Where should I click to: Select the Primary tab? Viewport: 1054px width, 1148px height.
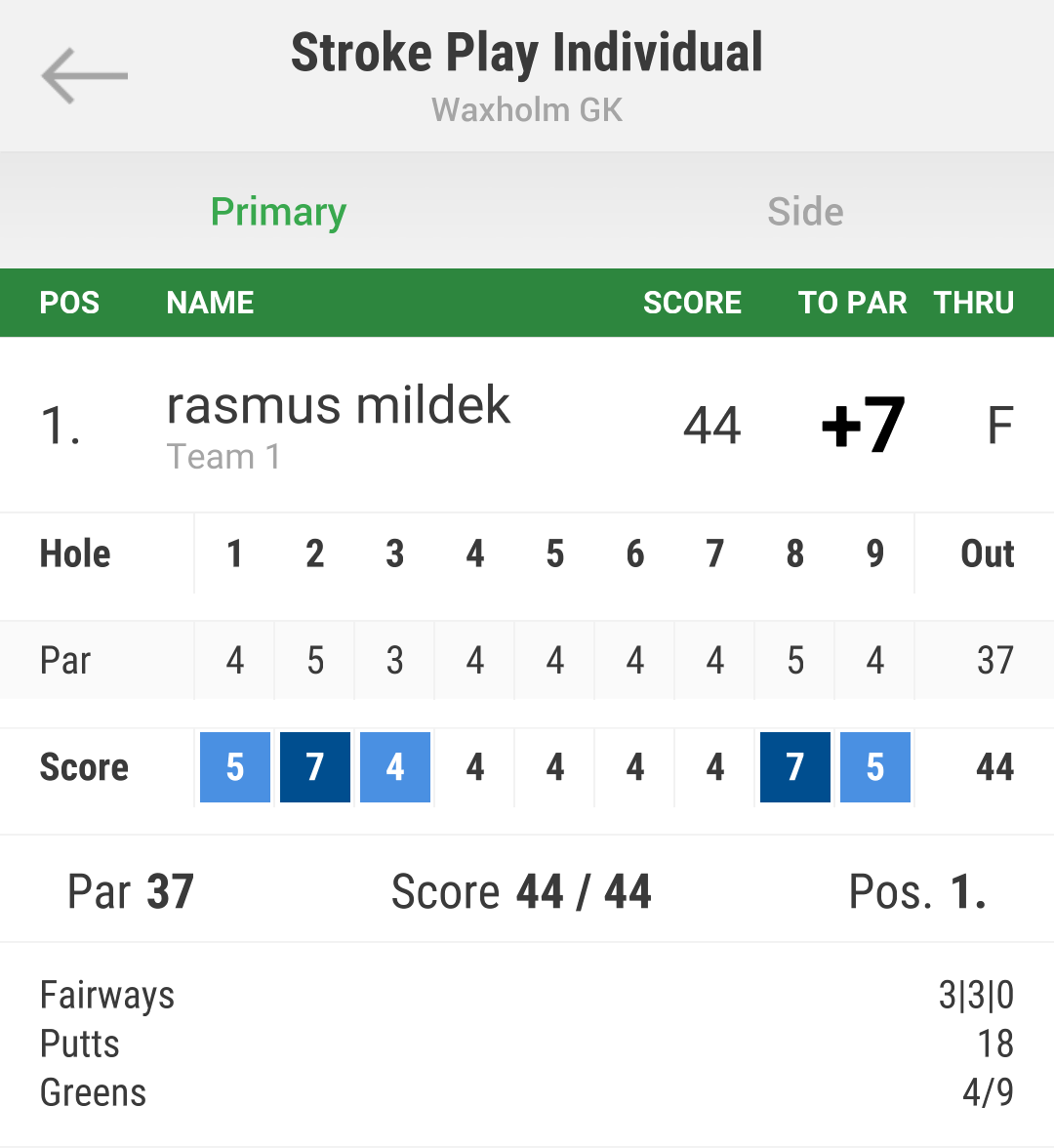[x=278, y=212]
